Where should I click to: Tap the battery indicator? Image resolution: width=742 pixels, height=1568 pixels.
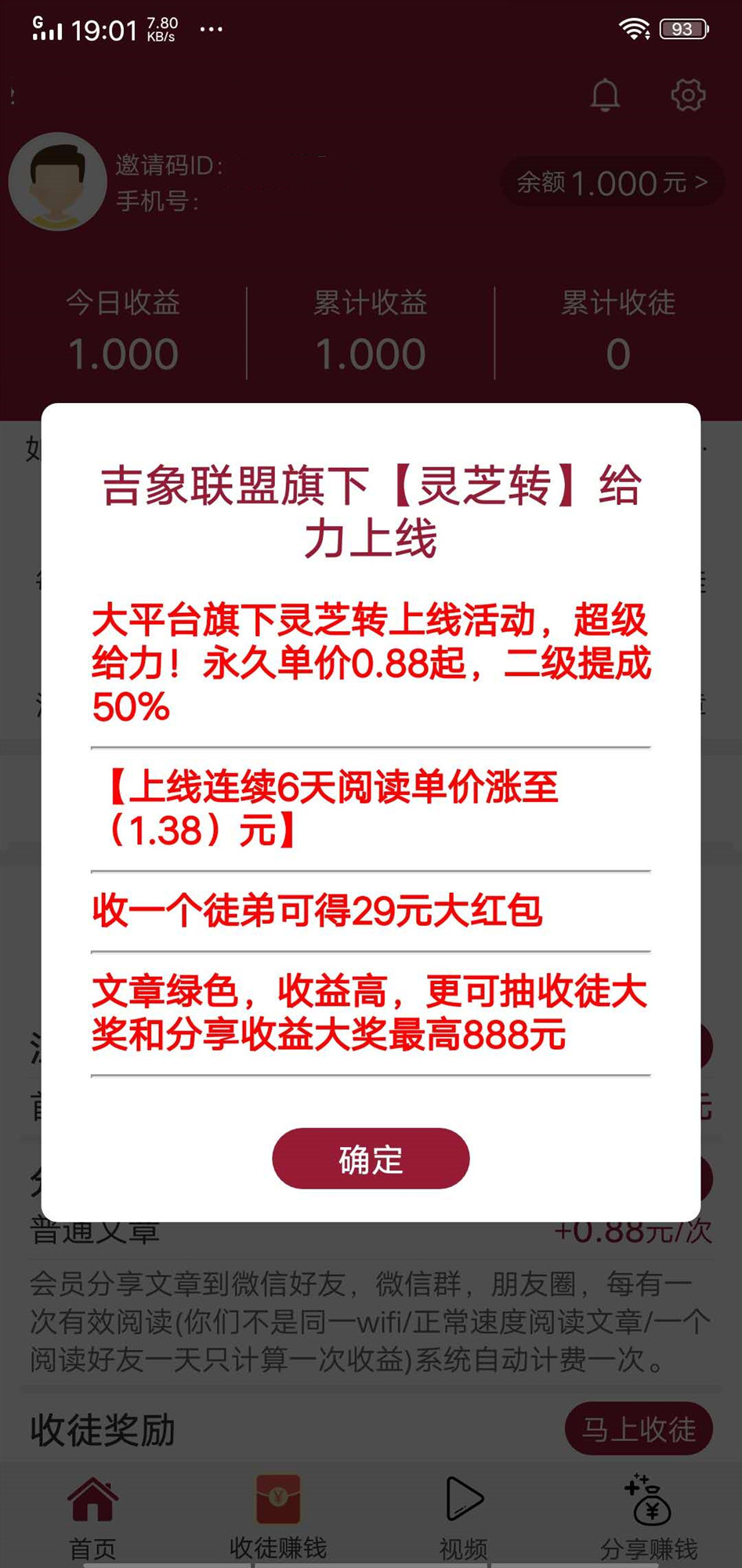682,28
